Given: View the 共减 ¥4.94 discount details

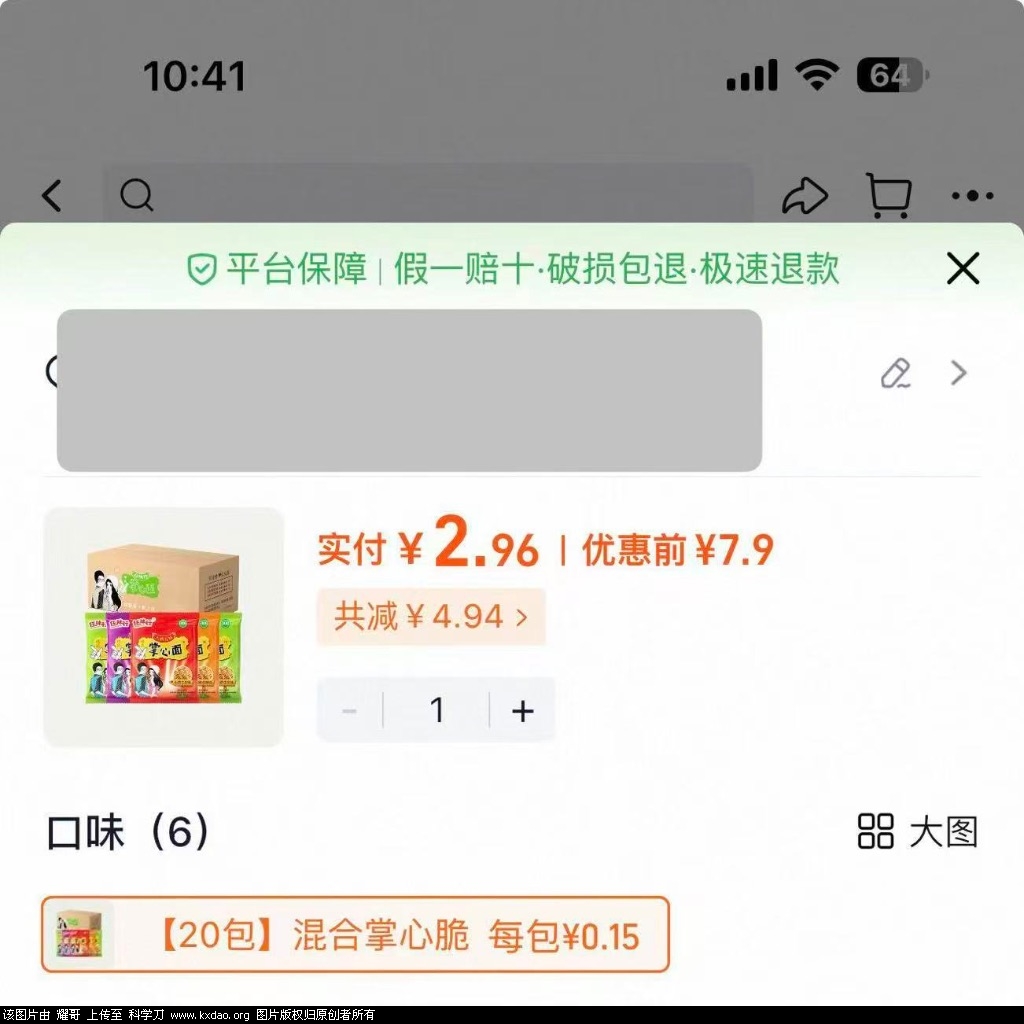Looking at the screenshot, I should [431, 616].
